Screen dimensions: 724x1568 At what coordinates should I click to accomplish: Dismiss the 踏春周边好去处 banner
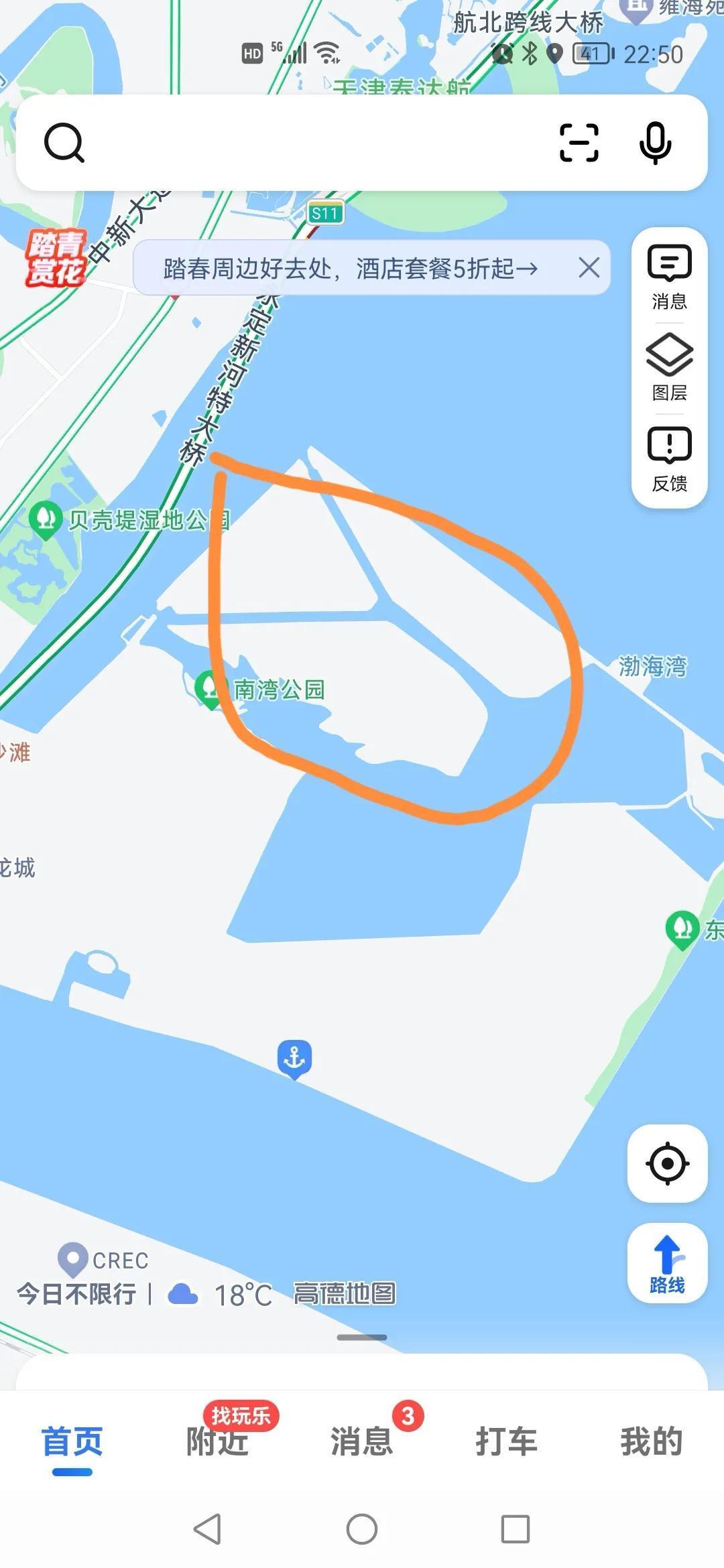point(589,268)
